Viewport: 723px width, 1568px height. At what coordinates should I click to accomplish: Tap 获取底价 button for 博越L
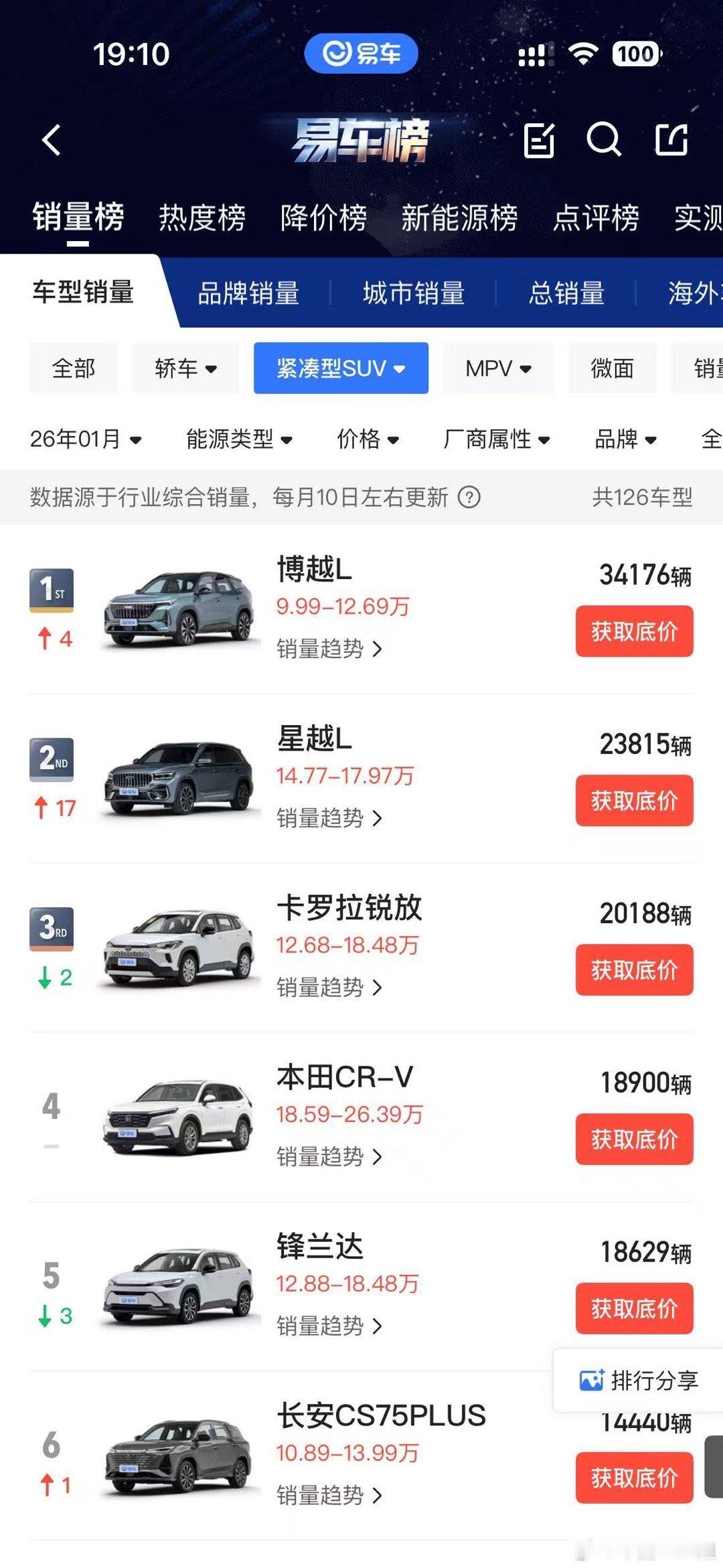[x=633, y=631]
